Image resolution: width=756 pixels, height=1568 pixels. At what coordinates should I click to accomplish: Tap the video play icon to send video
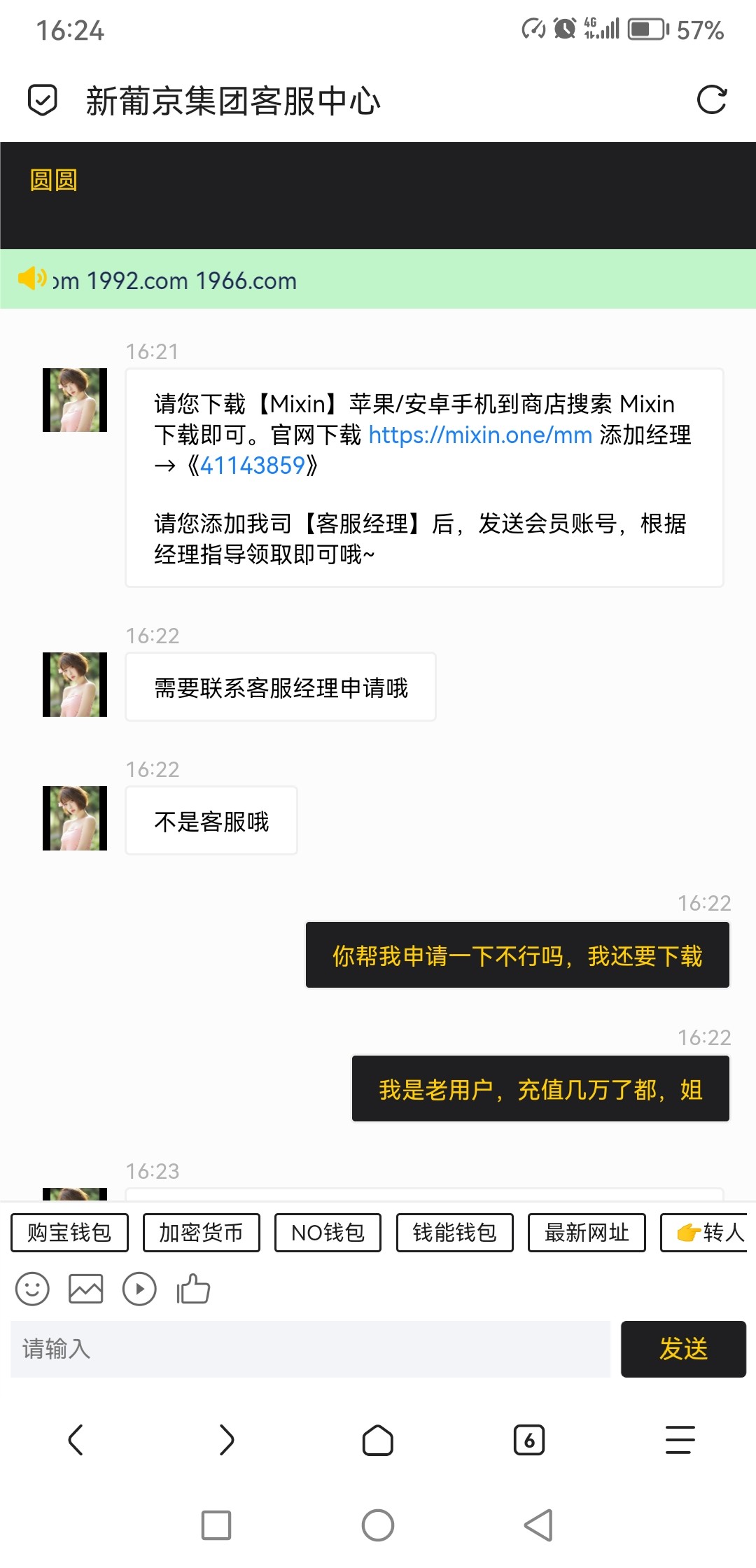[x=139, y=1289]
